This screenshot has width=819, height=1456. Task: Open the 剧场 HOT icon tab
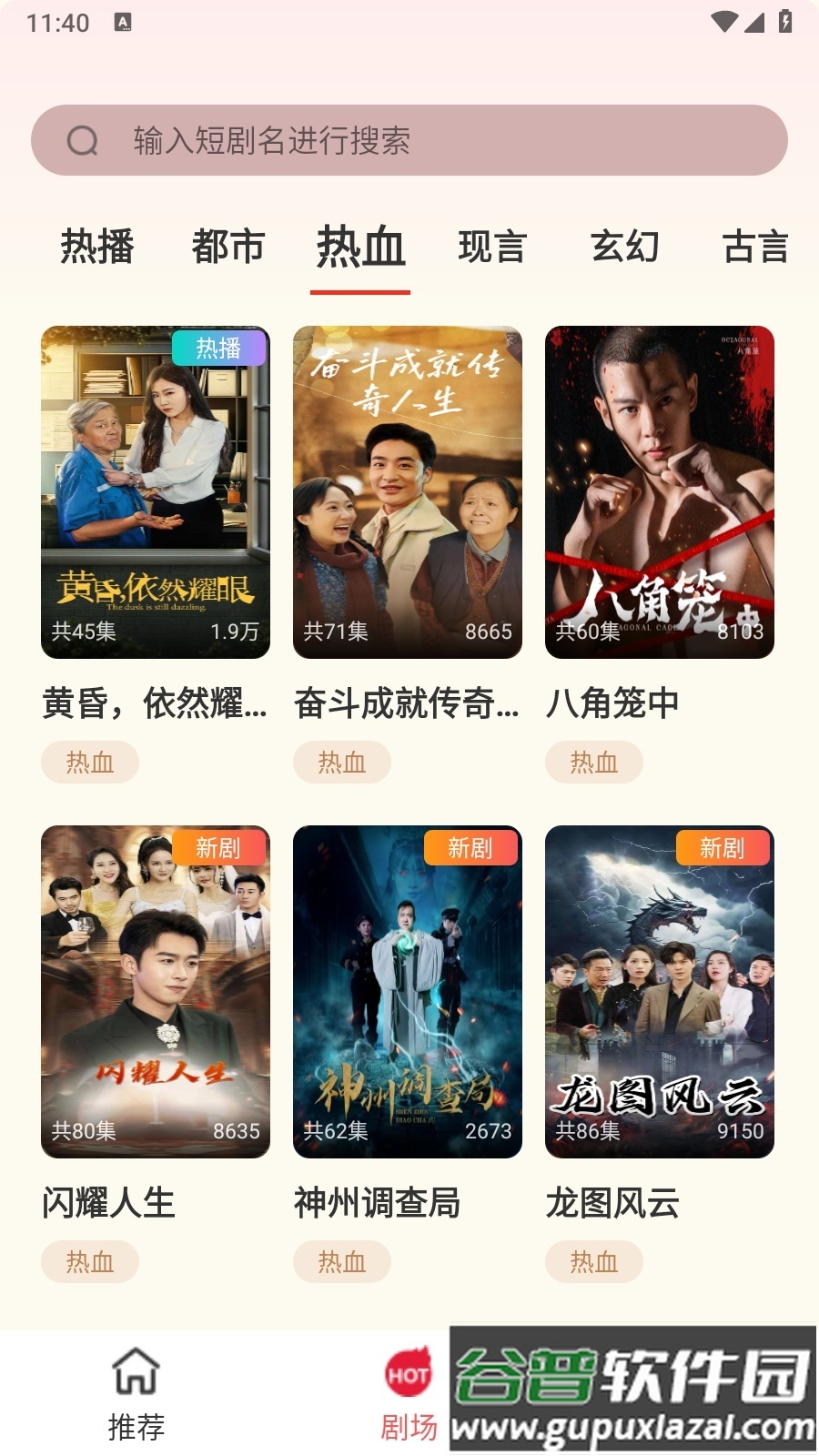tap(409, 1372)
